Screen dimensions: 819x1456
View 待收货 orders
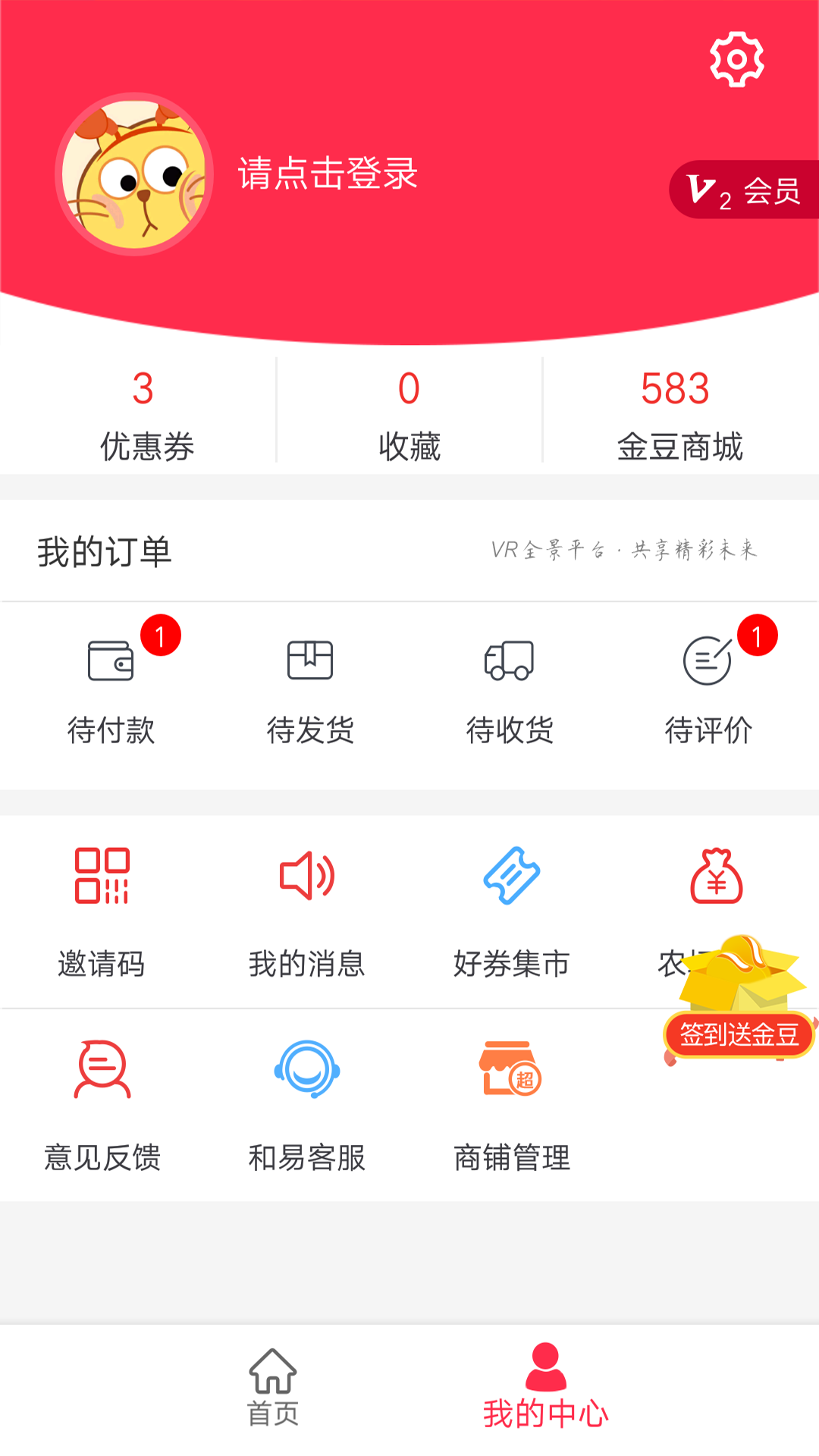[x=510, y=686]
